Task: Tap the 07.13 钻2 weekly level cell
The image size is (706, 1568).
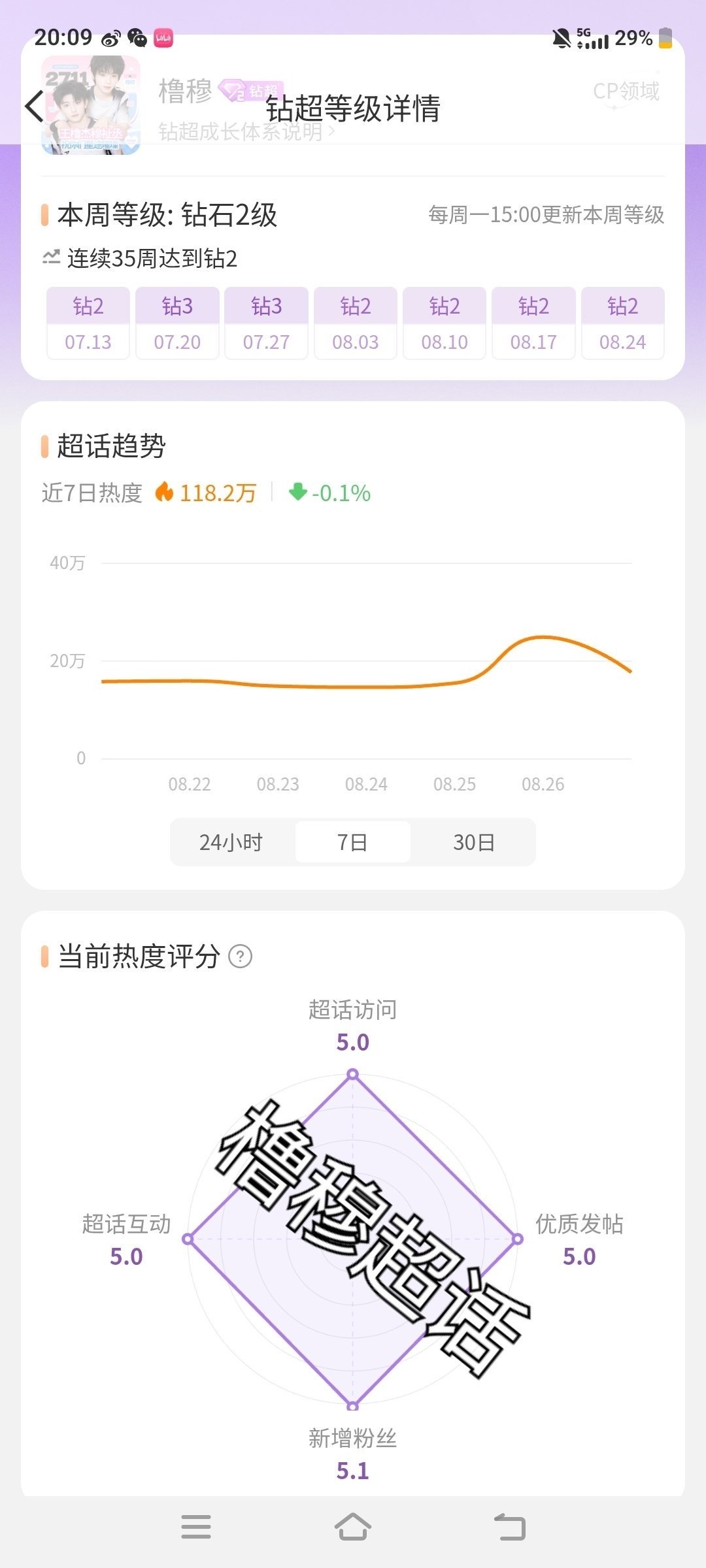Action: pos(88,323)
